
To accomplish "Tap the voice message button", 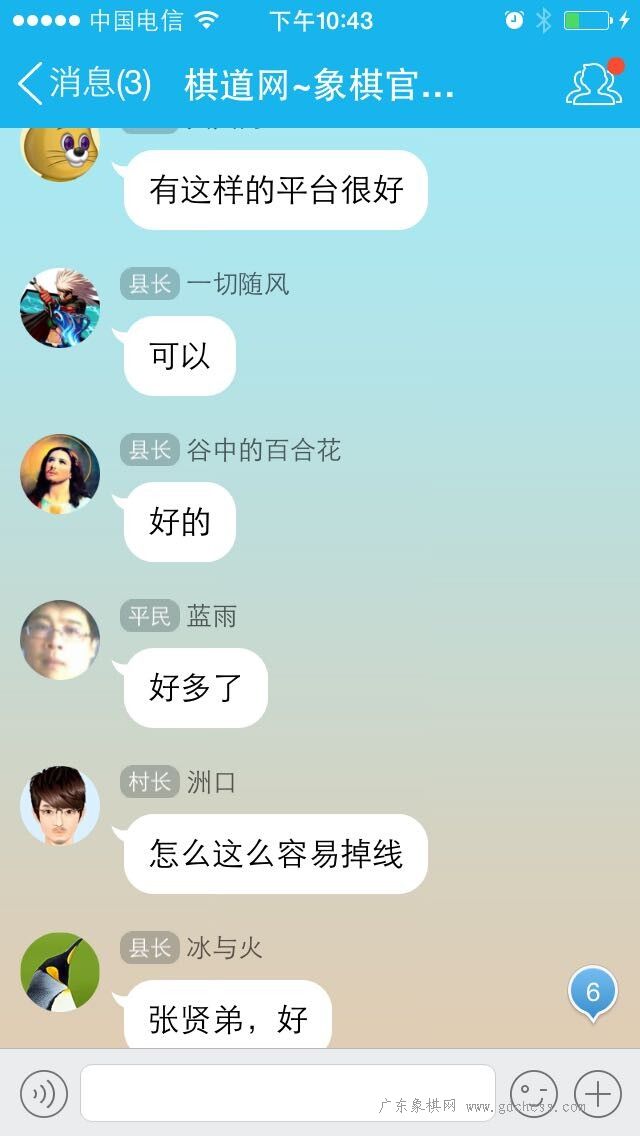I will click(x=43, y=1093).
